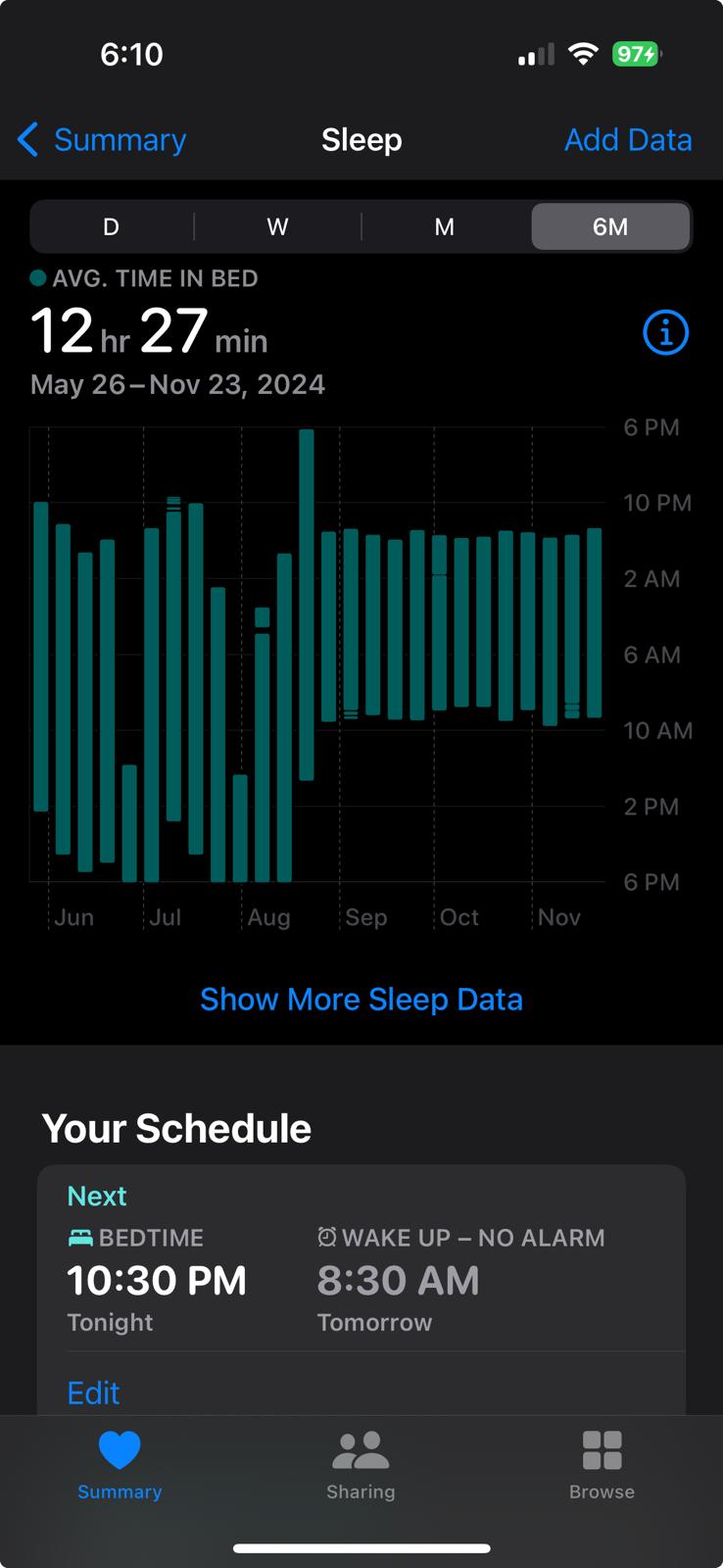
Task: Tap the AVG. TIME IN BED legend dot
Action: tap(37, 278)
